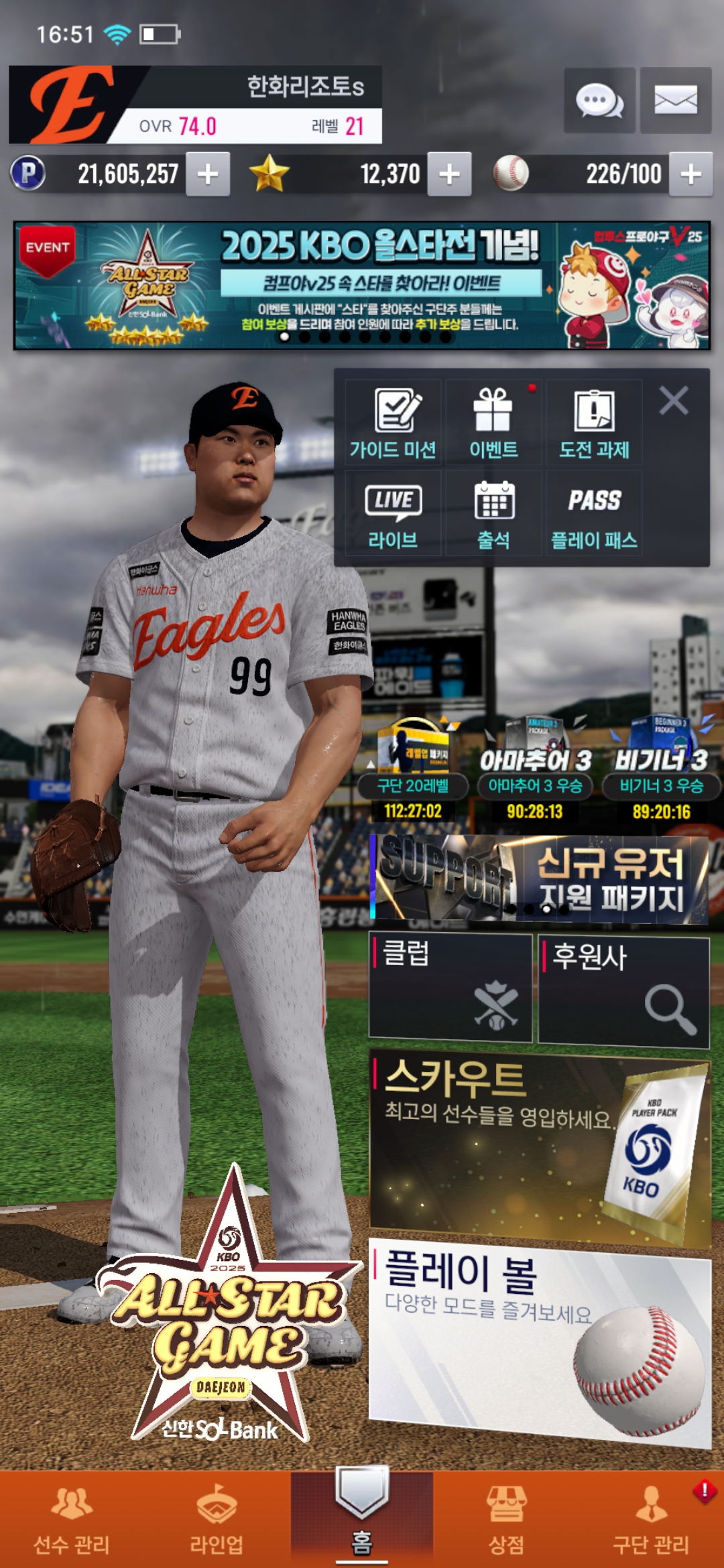Open 플레이 패스 play pass
The height and width of the screenshot is (1568, 724).
pos(594,514)
